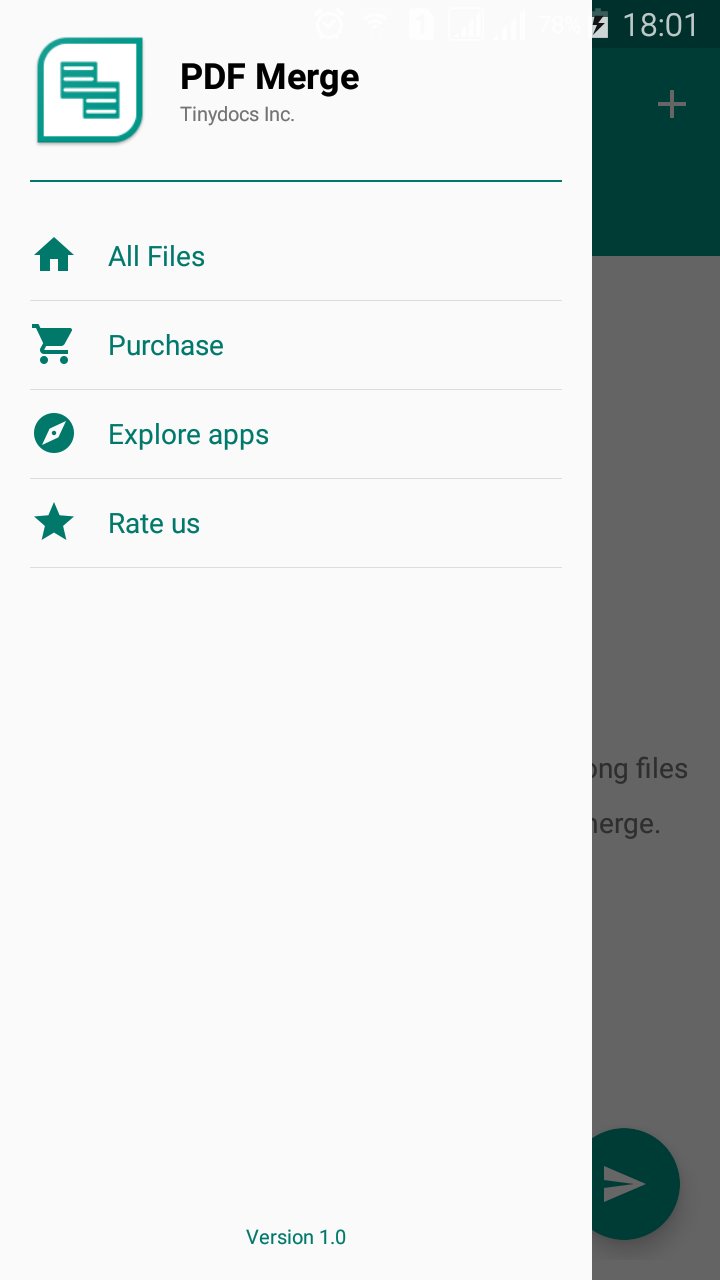Tap the Wi-Fi icon in the status bar
The width and height of the screenshot is (720, 1280).
(375, 25)
